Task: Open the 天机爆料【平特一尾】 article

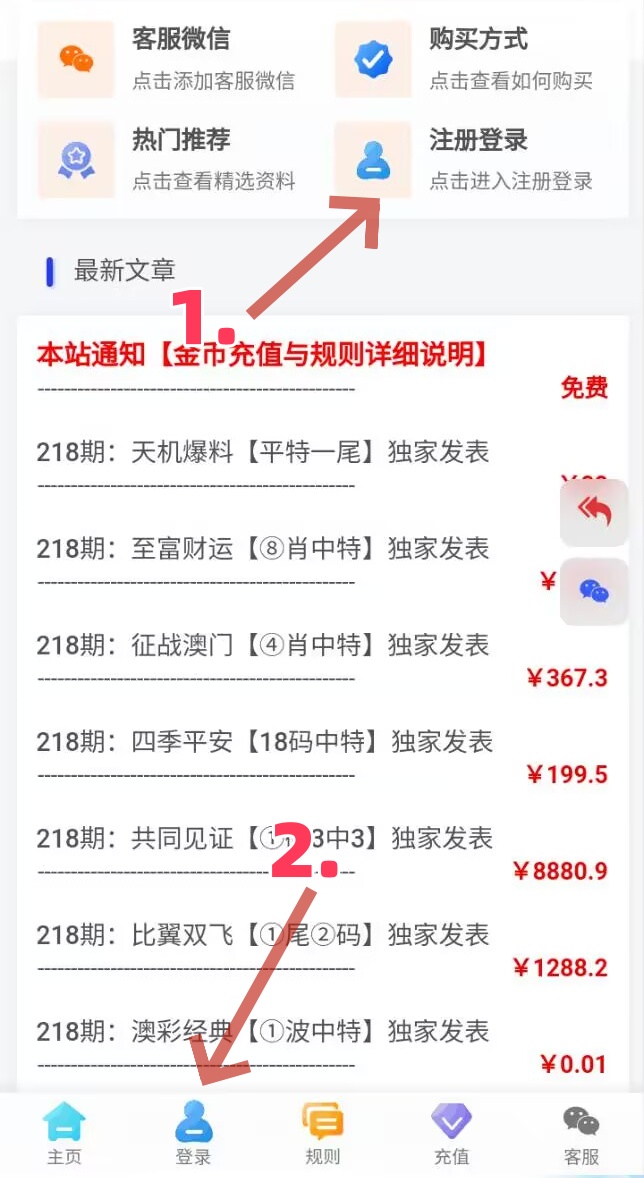Action: click(262, 452)
